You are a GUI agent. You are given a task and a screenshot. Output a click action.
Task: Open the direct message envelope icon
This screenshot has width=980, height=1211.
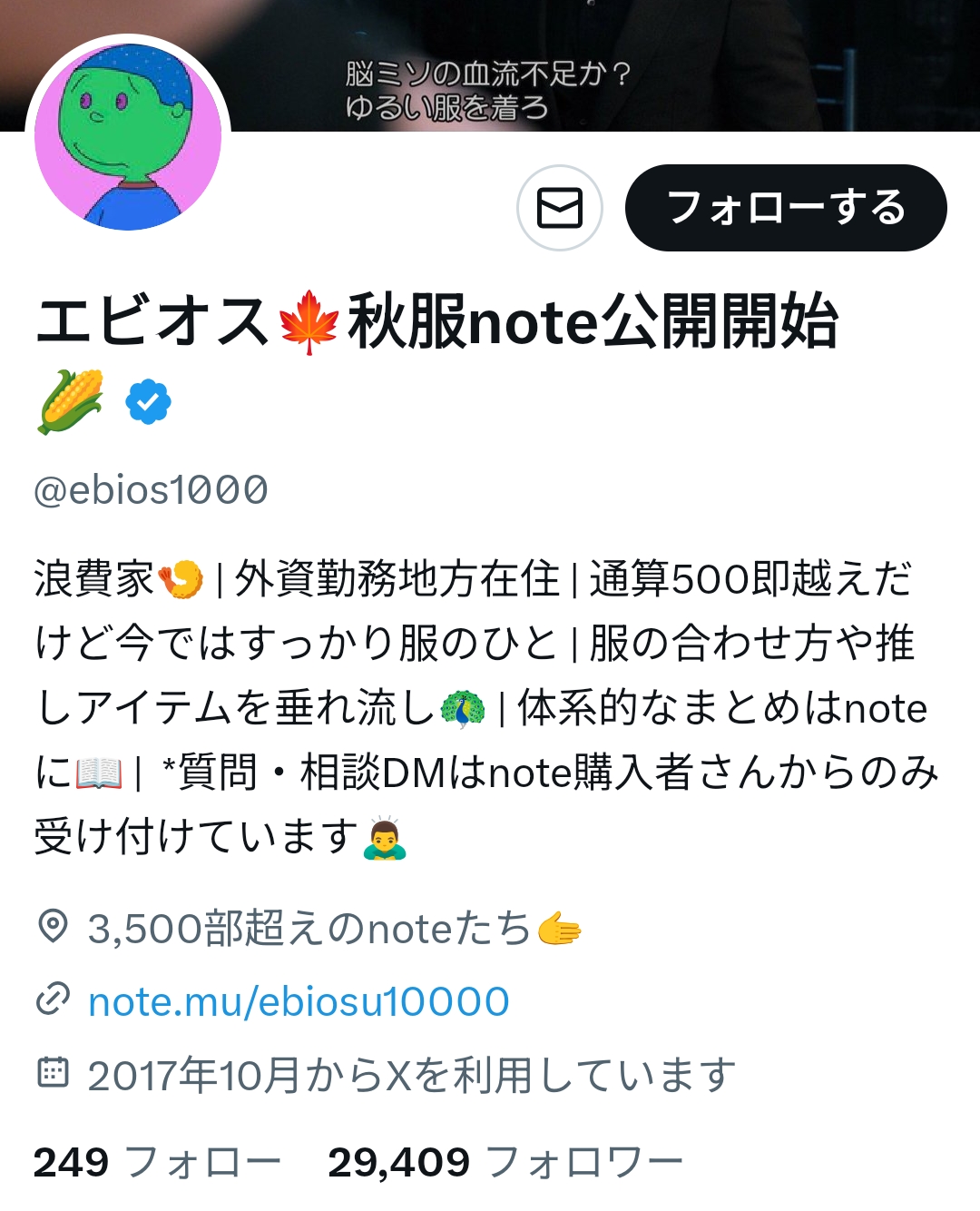pos(560,208)
